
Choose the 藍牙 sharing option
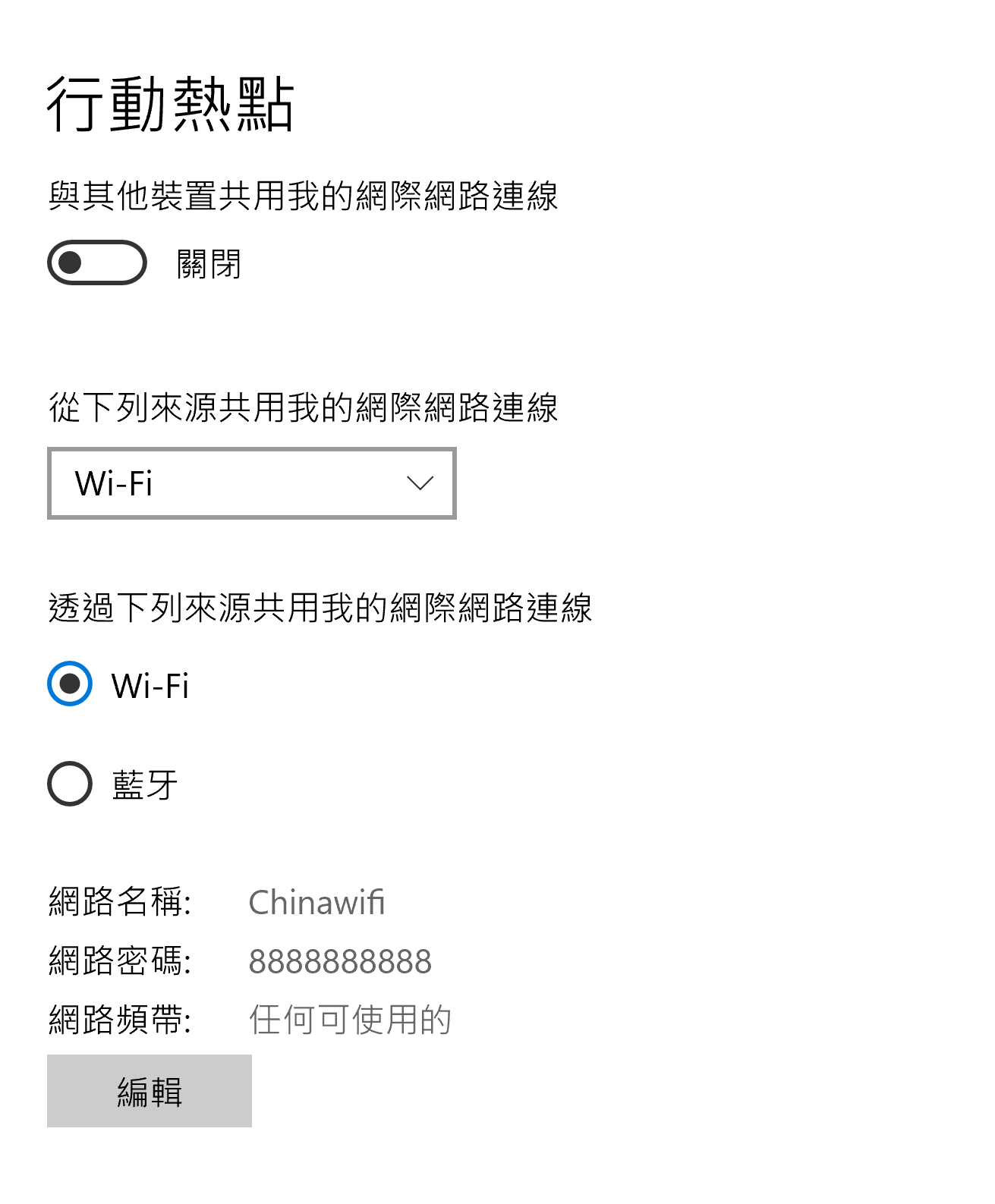click(70, 784)
